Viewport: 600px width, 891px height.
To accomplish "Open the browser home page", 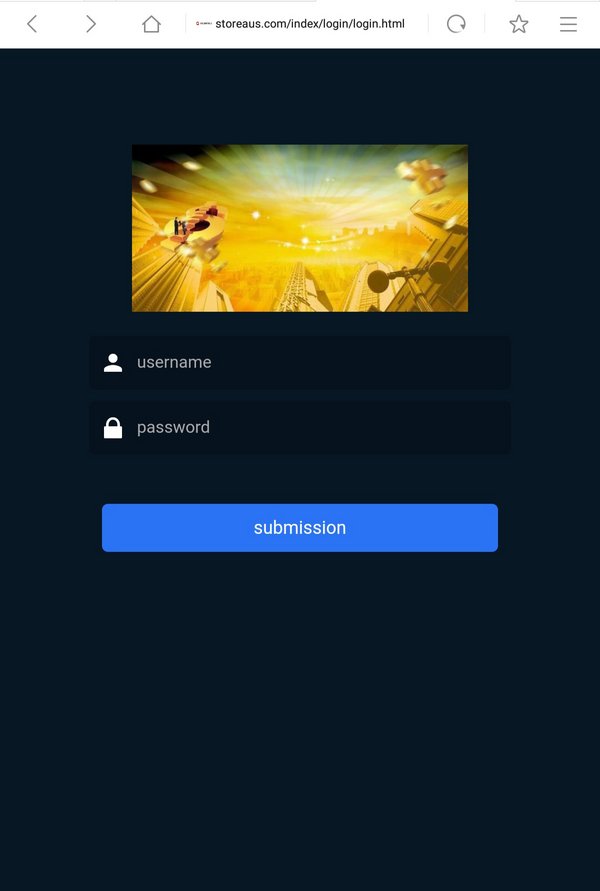I will (151, 24).
